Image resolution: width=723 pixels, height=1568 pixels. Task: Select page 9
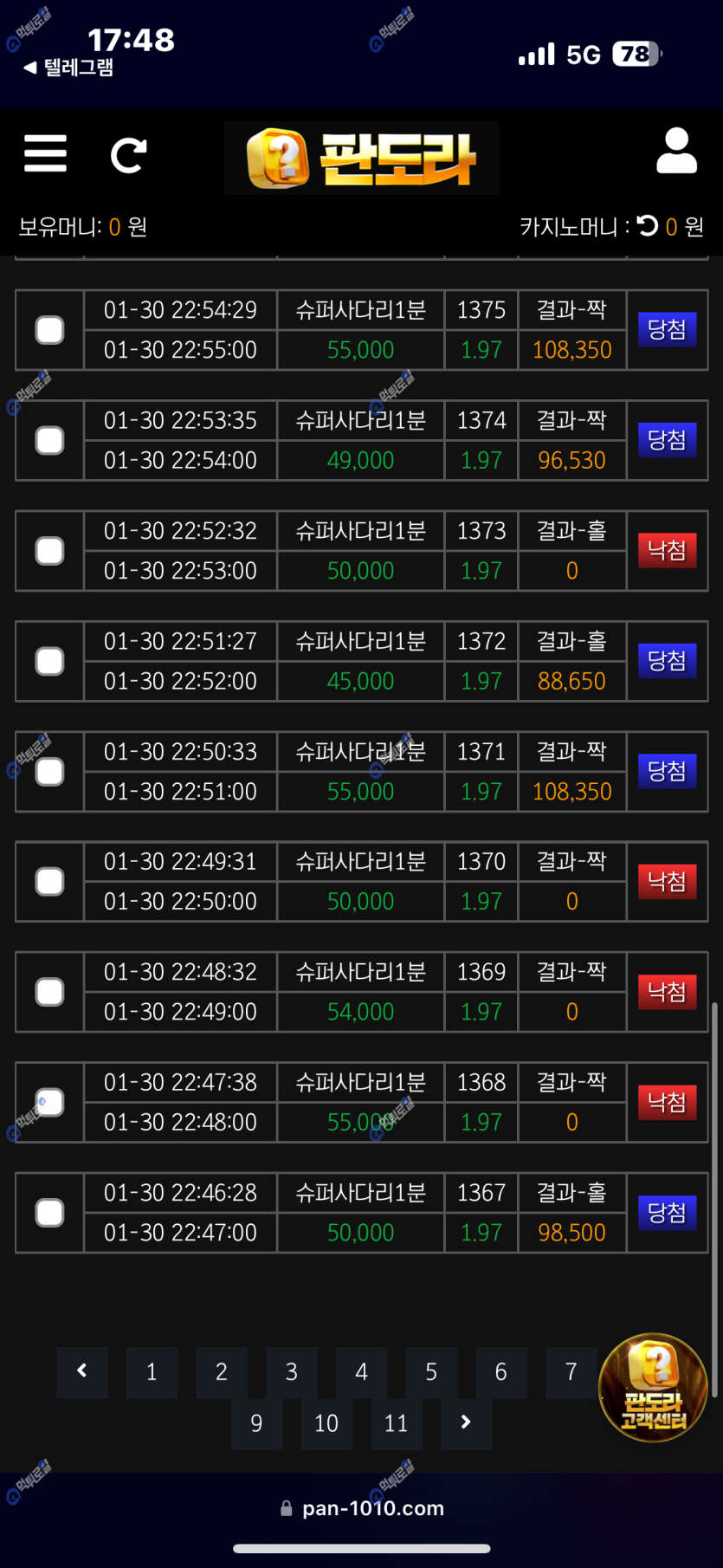[x=256, y=1423]
